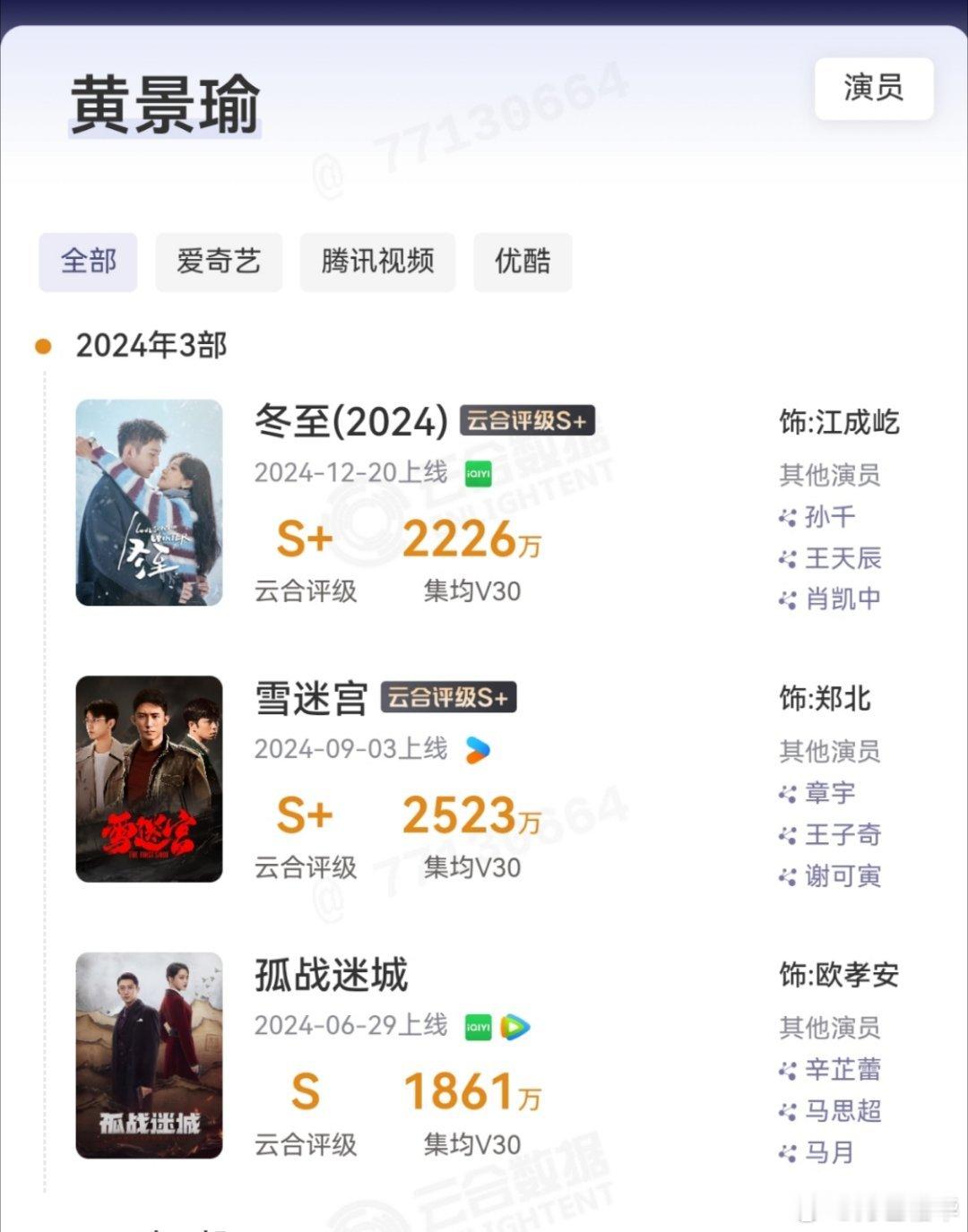Open the 冬至(2024) poster thumbnail
This screenshot has height=1232, width=968.
click(x=149, y=504)
